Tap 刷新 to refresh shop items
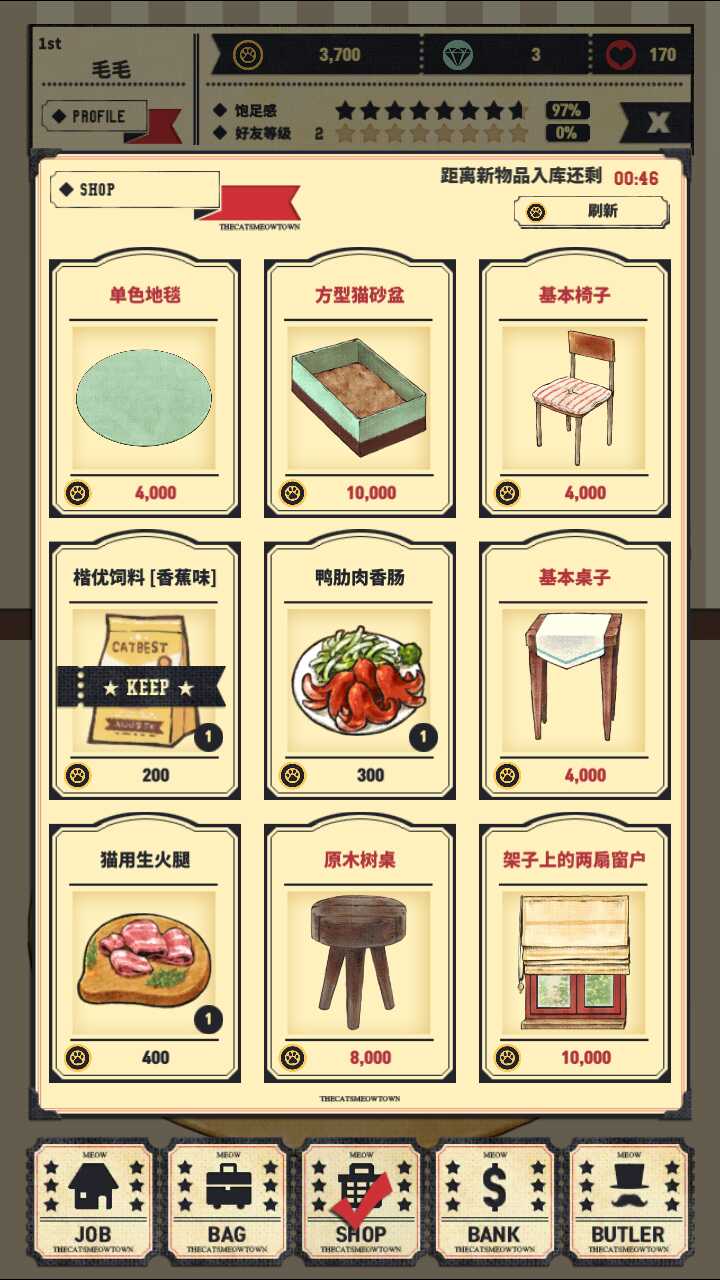Viewport: 720px width, 1280px height. pyautogui.click(x=591, y=212)
